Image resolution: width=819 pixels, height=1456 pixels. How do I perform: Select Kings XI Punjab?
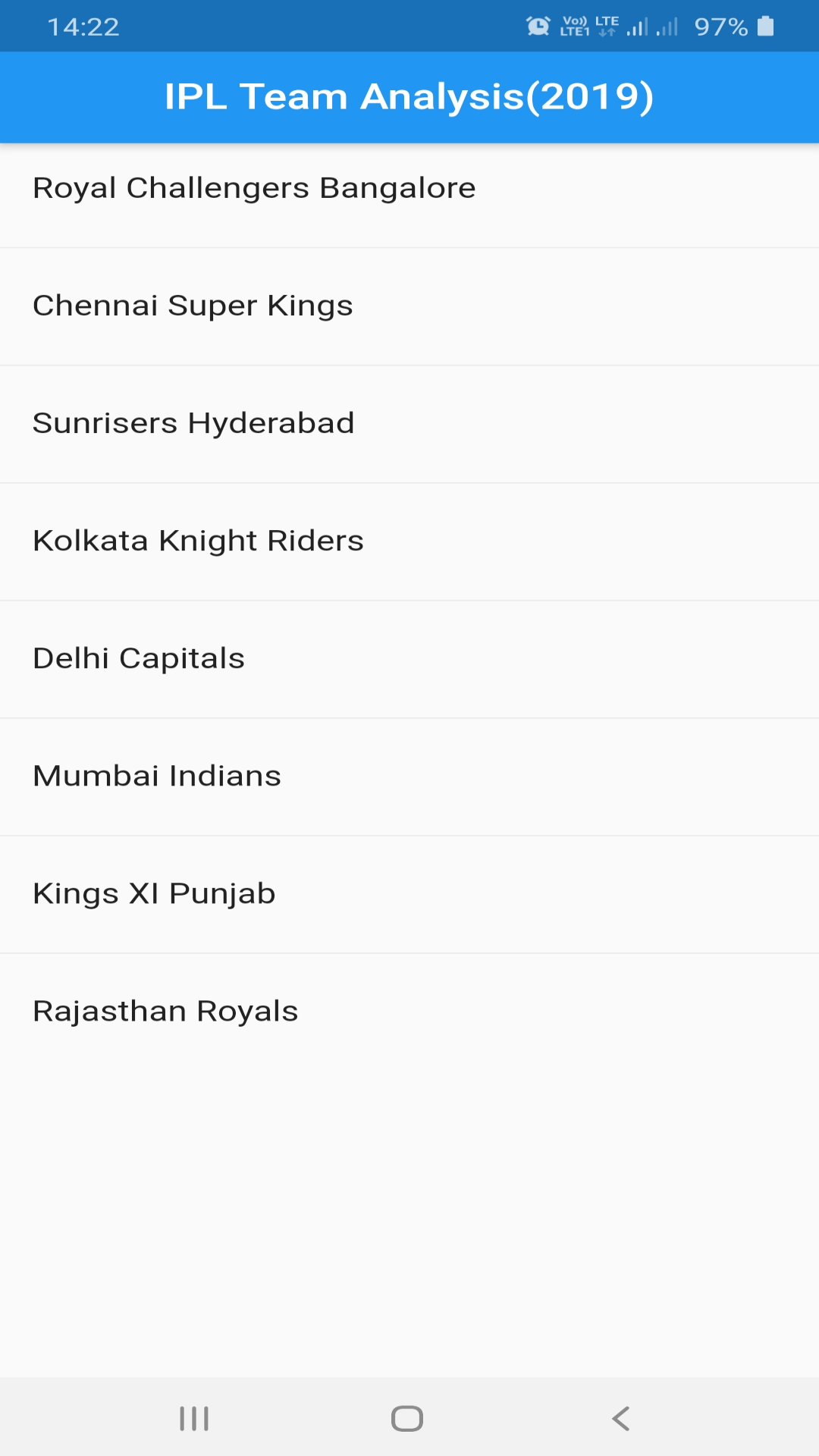click(409, 894)
